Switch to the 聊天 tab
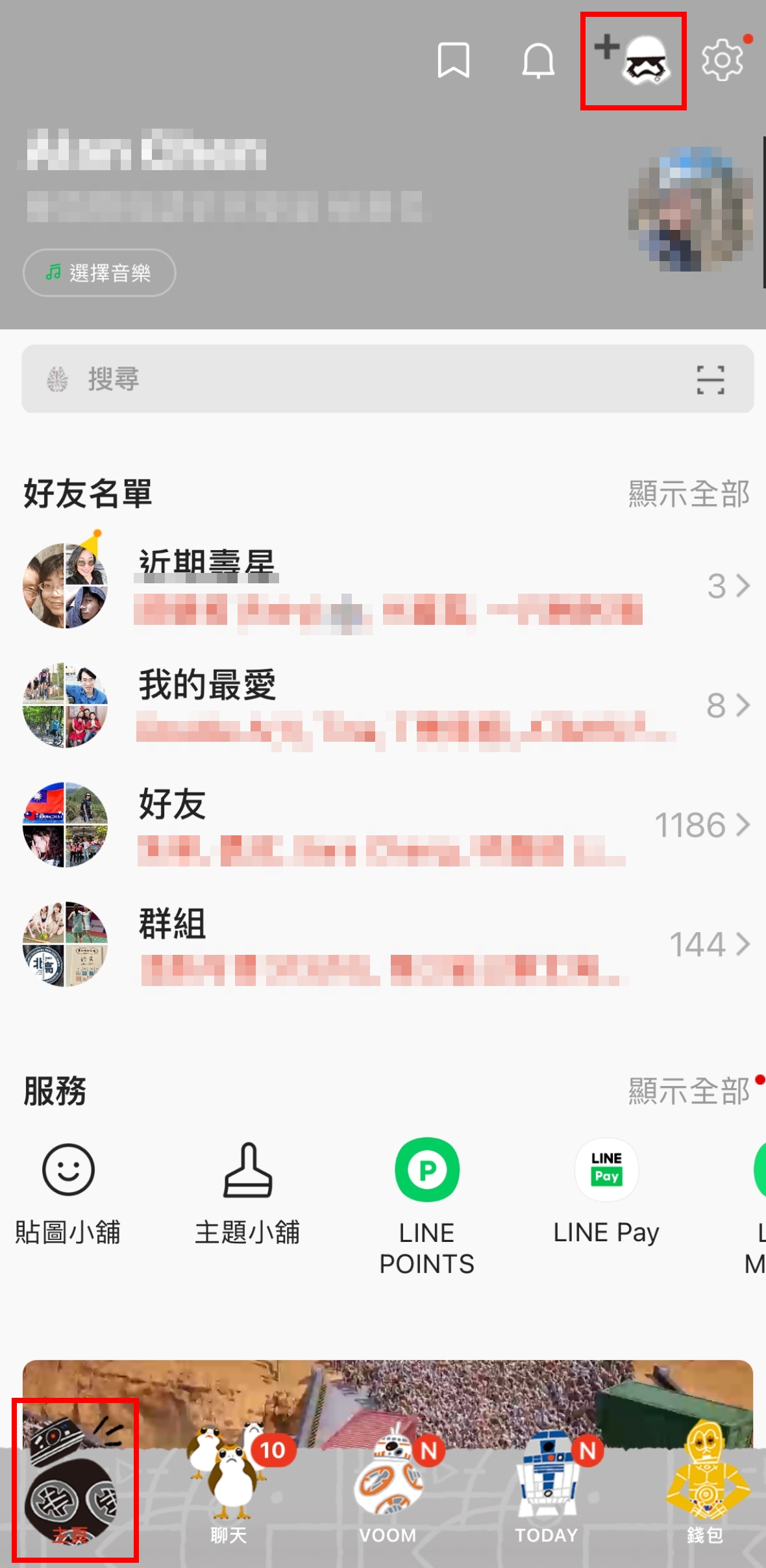This screenshot has height=1568, width=766. pyautogui.click(x=229, y=1494)
